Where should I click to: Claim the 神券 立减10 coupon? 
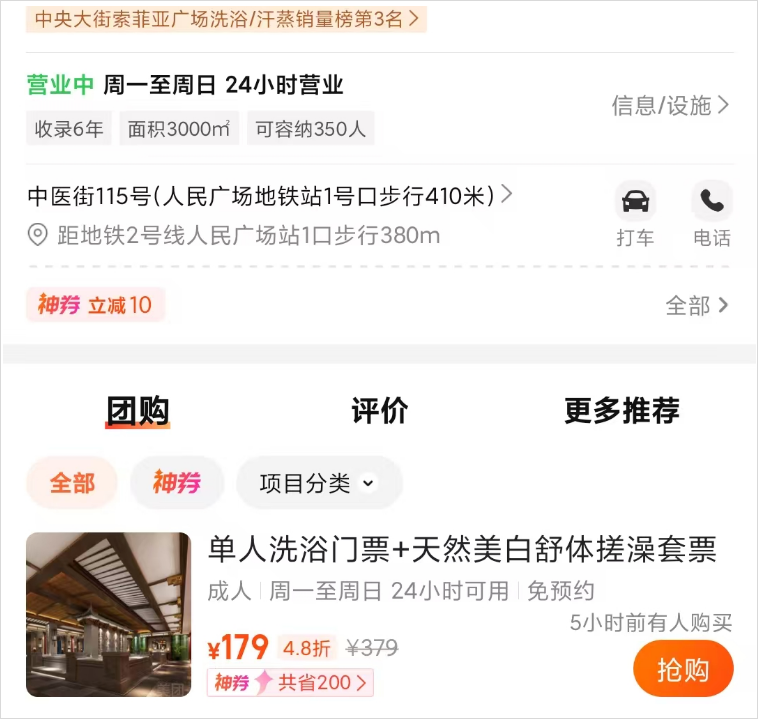point(96,305)
